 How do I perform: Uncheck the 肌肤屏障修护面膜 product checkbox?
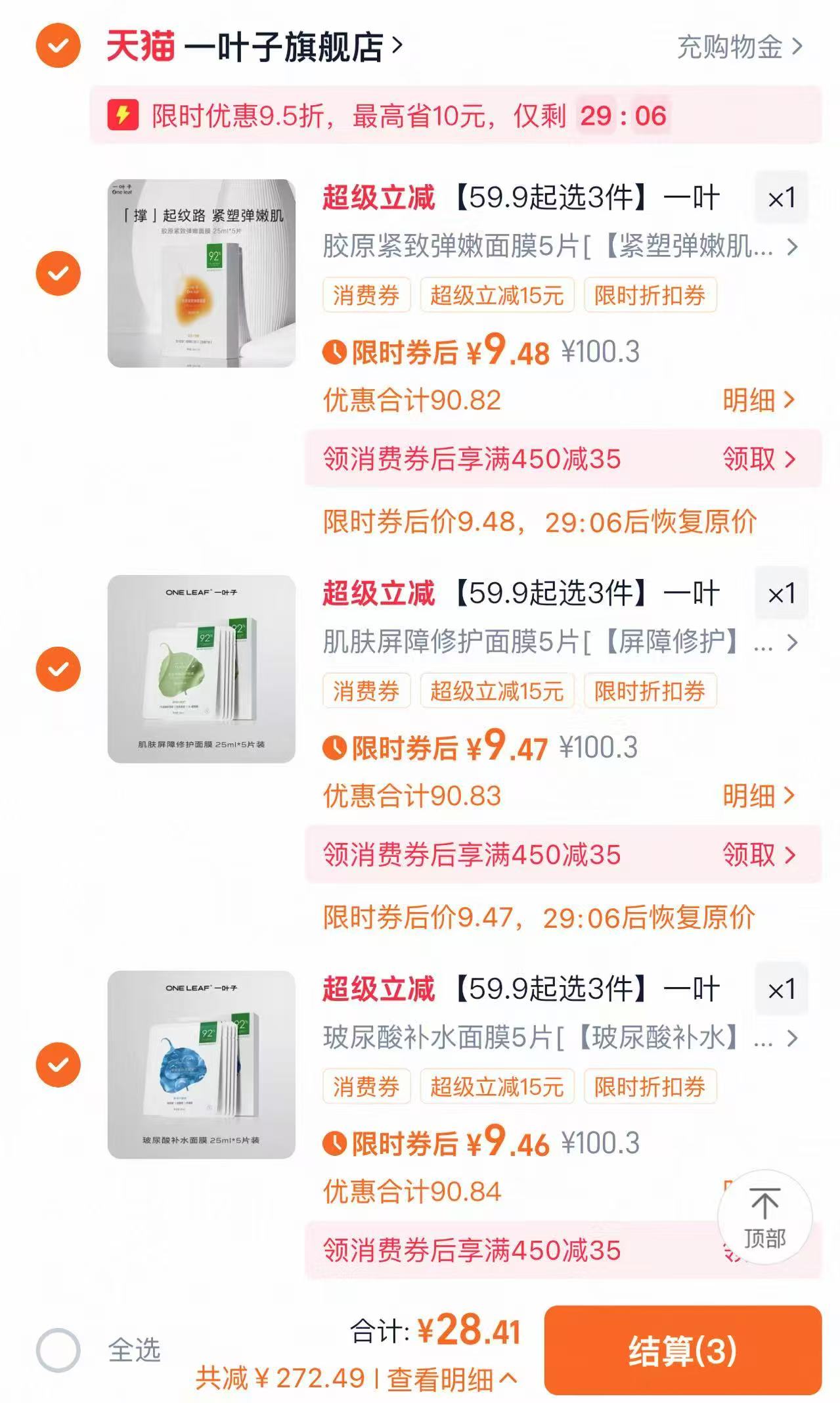click(58, 668)
